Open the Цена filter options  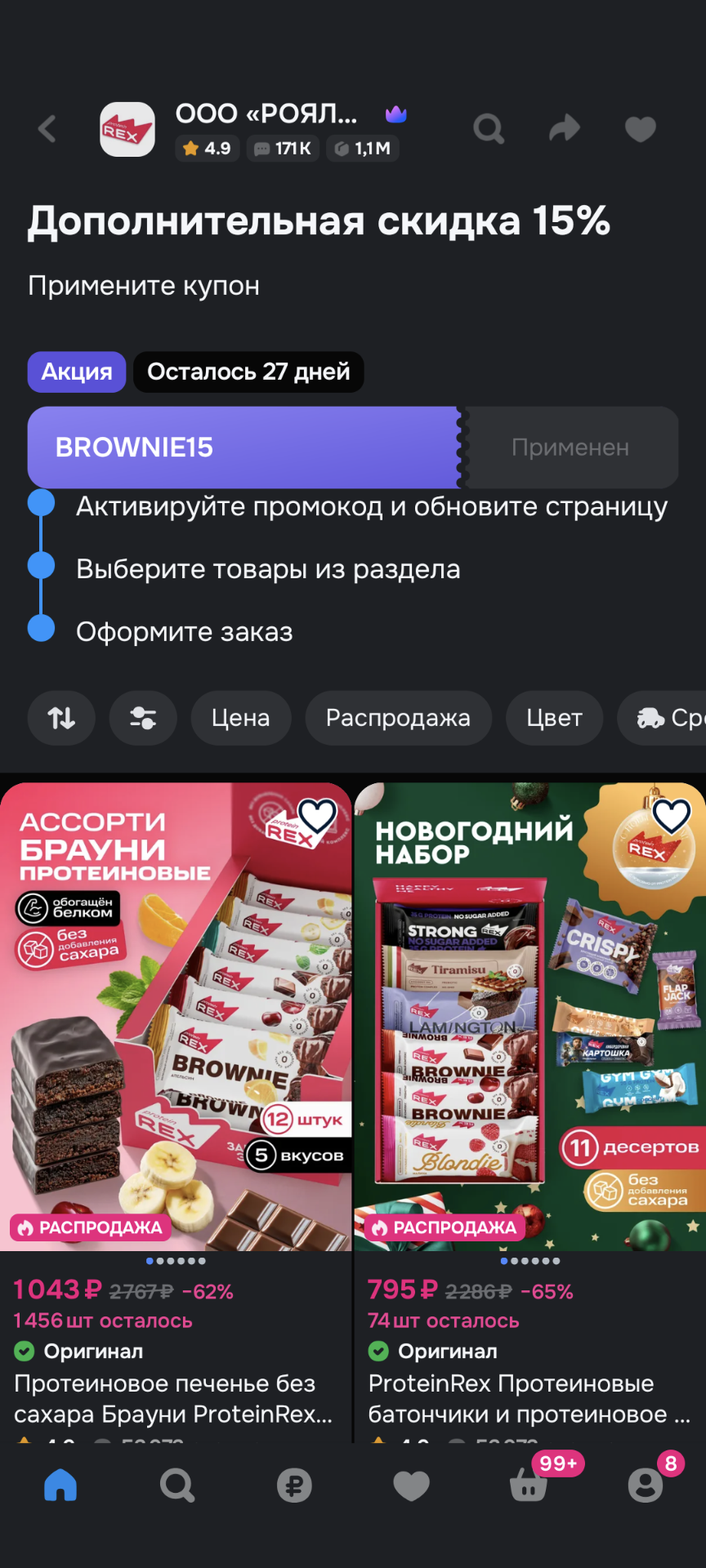(240, 718)
